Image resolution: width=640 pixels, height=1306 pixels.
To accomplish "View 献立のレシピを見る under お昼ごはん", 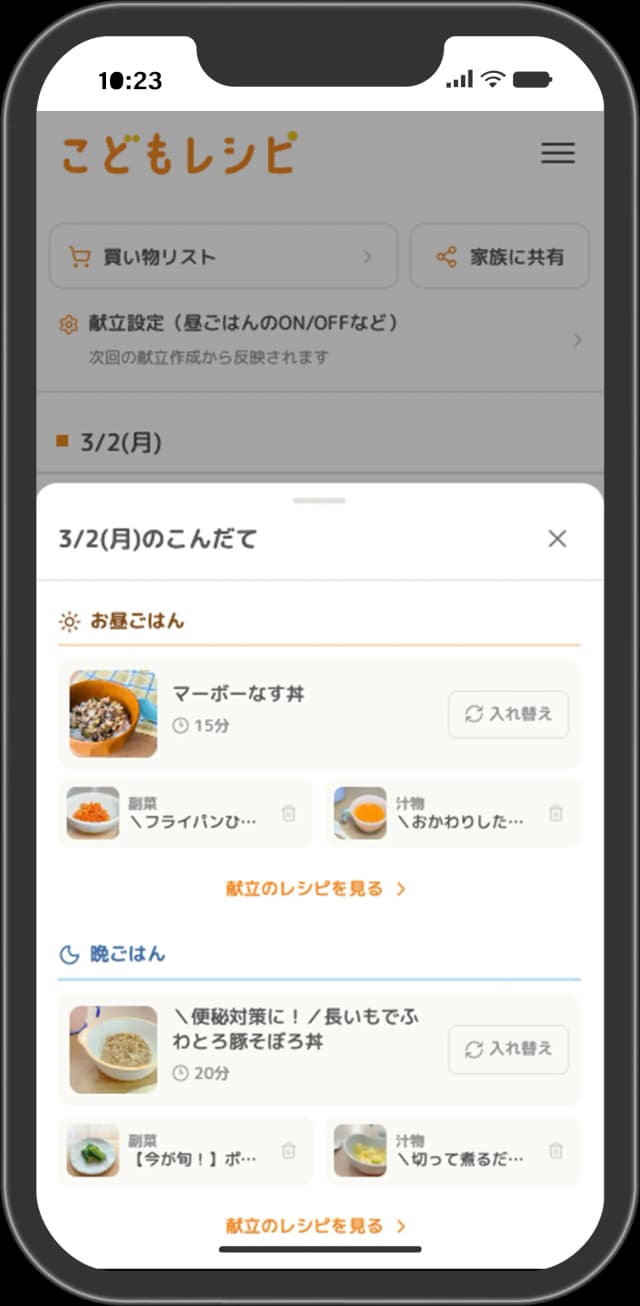I will (x=315, y=888).
